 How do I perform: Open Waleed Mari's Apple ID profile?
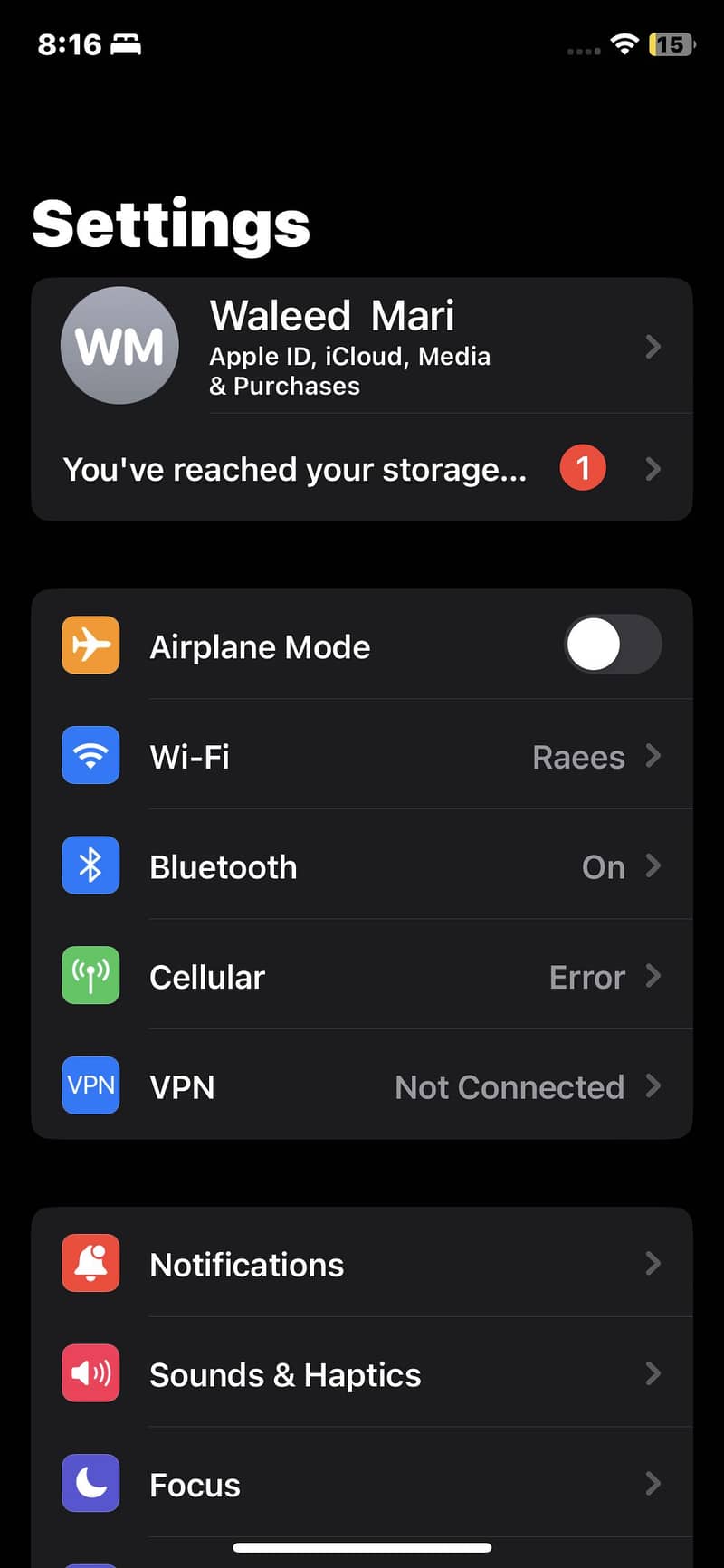pos(362,346)
